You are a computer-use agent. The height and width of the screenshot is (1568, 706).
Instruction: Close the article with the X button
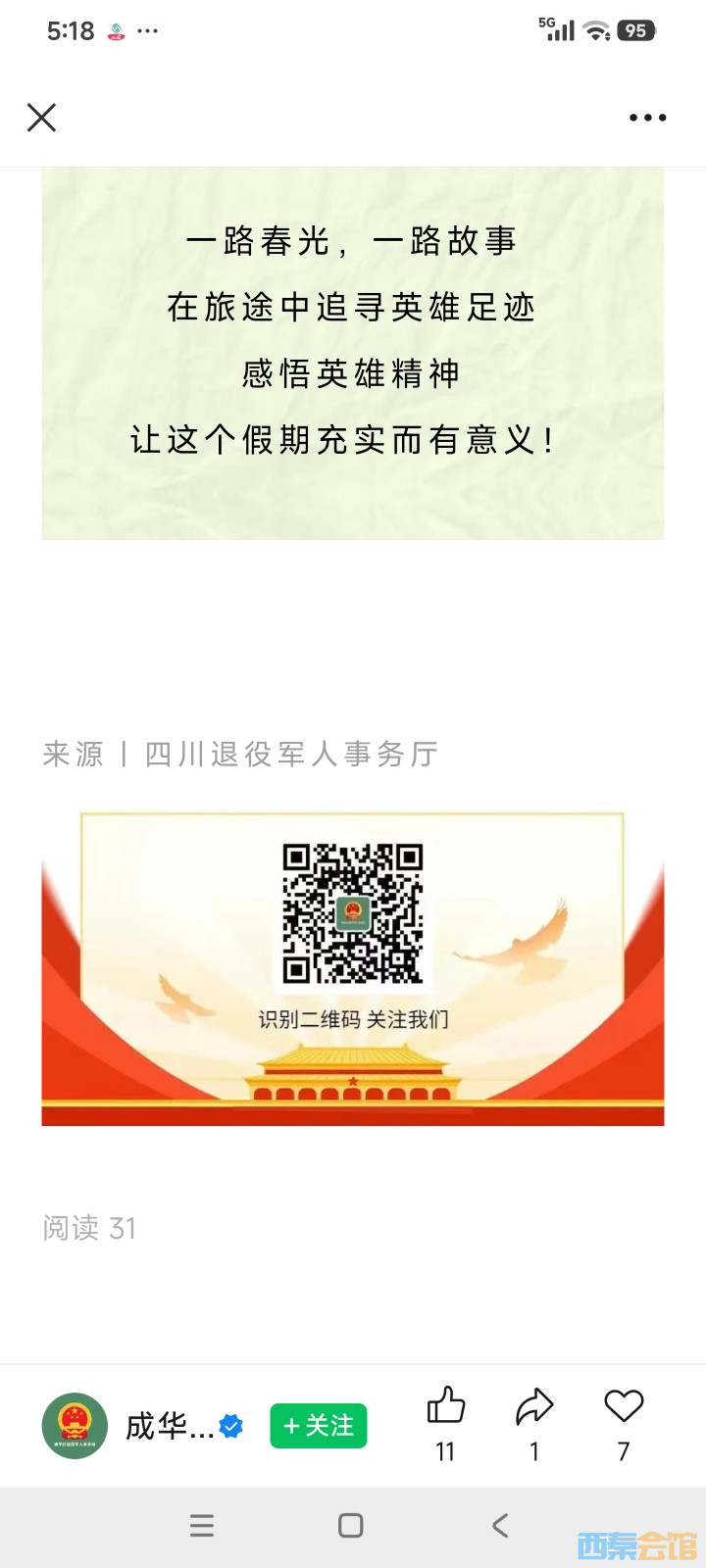[41, 118]
